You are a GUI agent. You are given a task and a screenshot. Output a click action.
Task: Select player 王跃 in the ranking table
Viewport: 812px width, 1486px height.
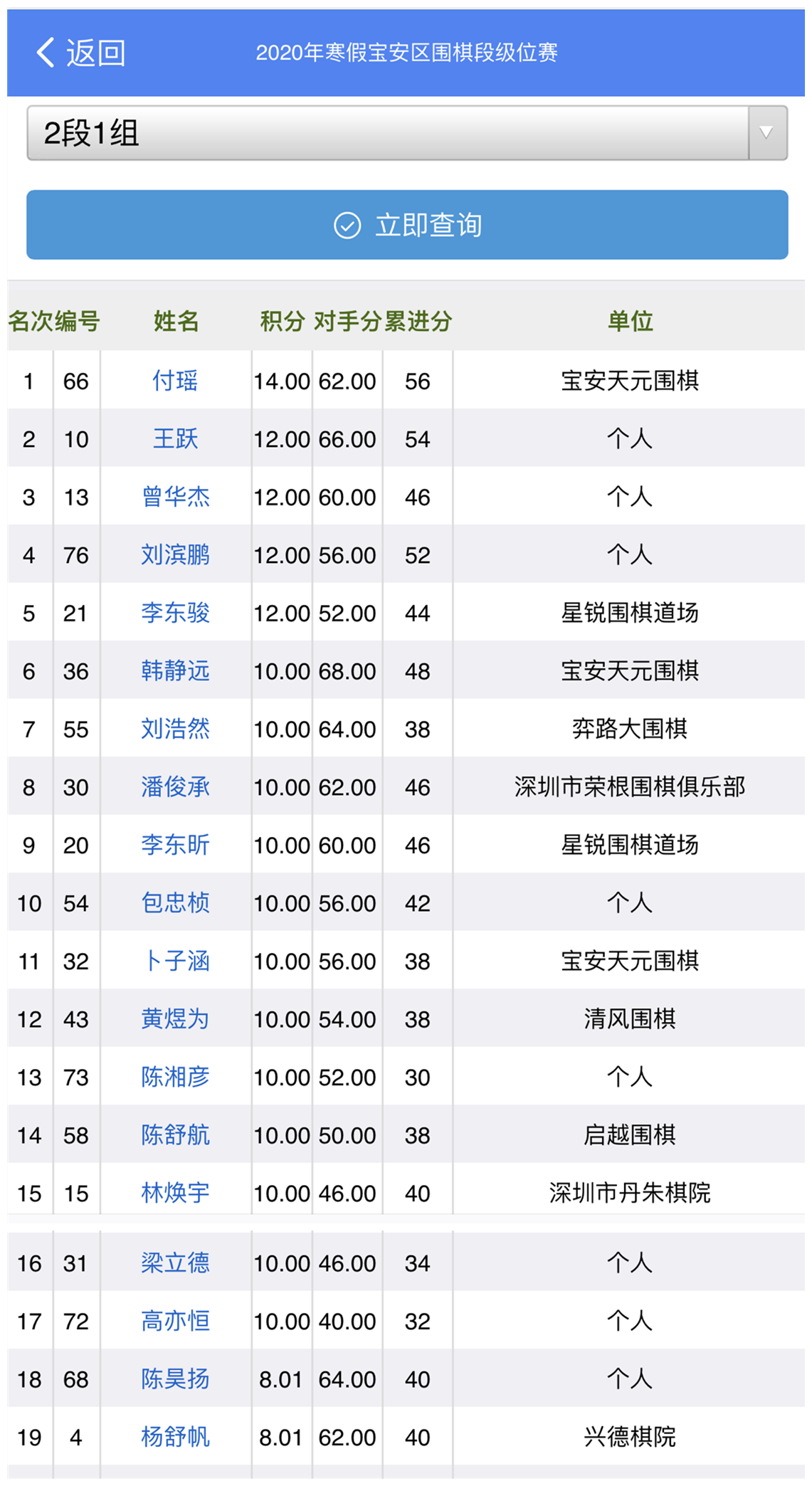[175, 439]
